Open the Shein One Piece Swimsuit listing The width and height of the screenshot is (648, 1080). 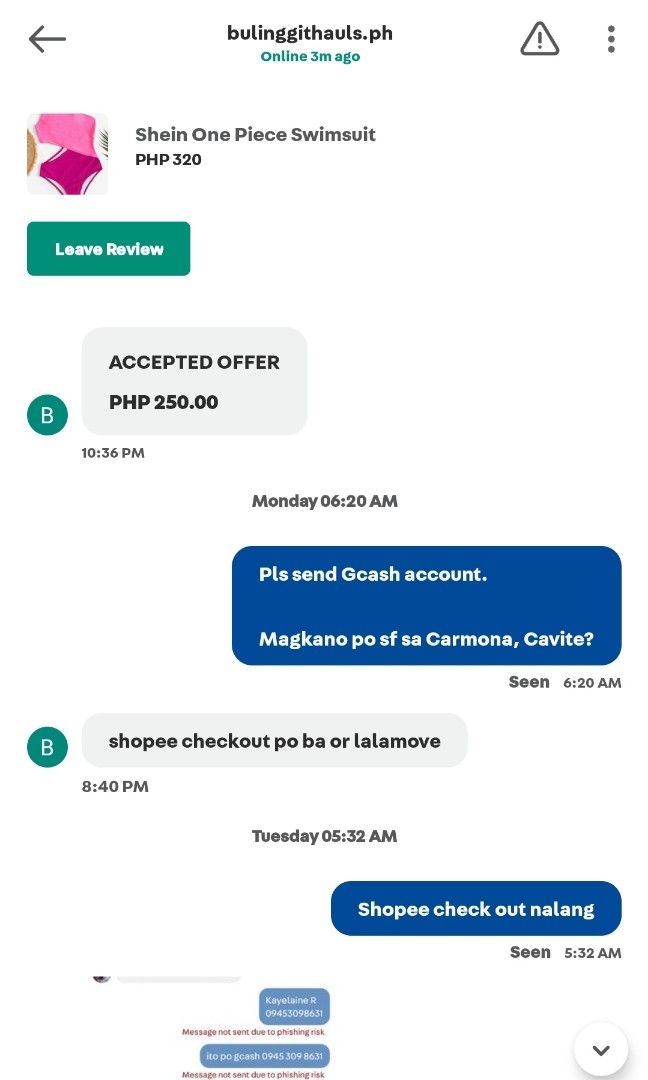pyautogui.click(x=255, y=134)
